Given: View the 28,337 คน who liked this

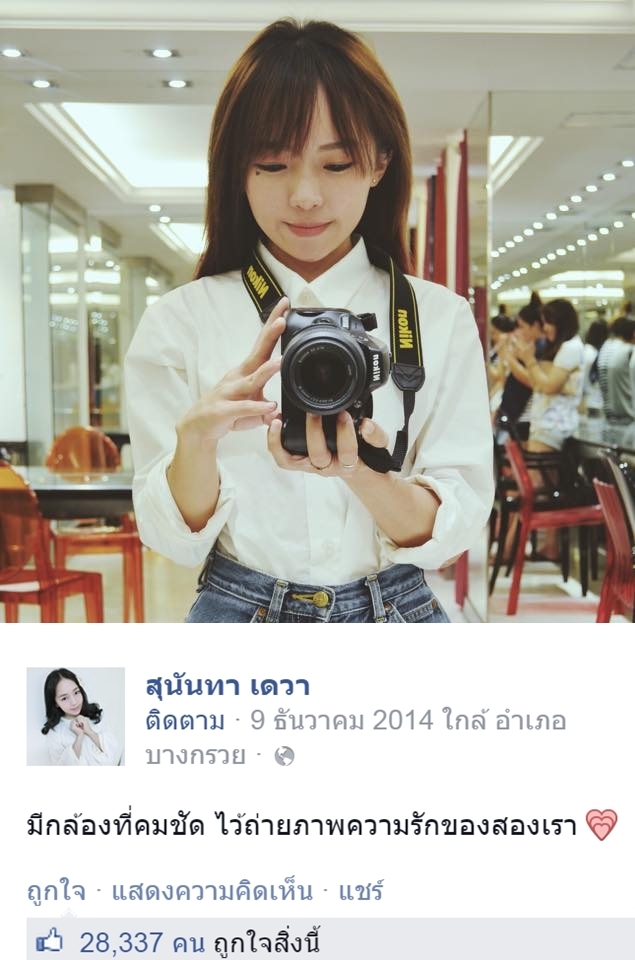Looking at the screenshot, I should [142, 942].
